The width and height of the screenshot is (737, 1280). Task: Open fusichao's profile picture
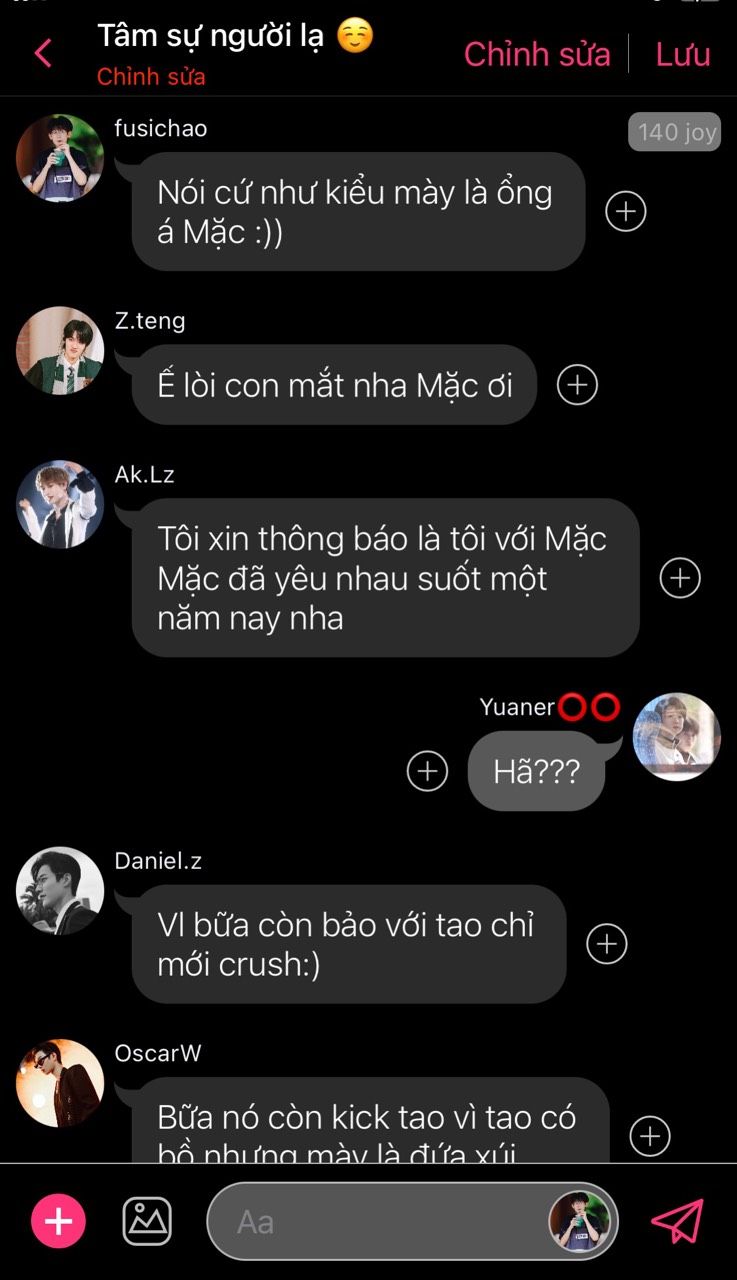(60, 158)
